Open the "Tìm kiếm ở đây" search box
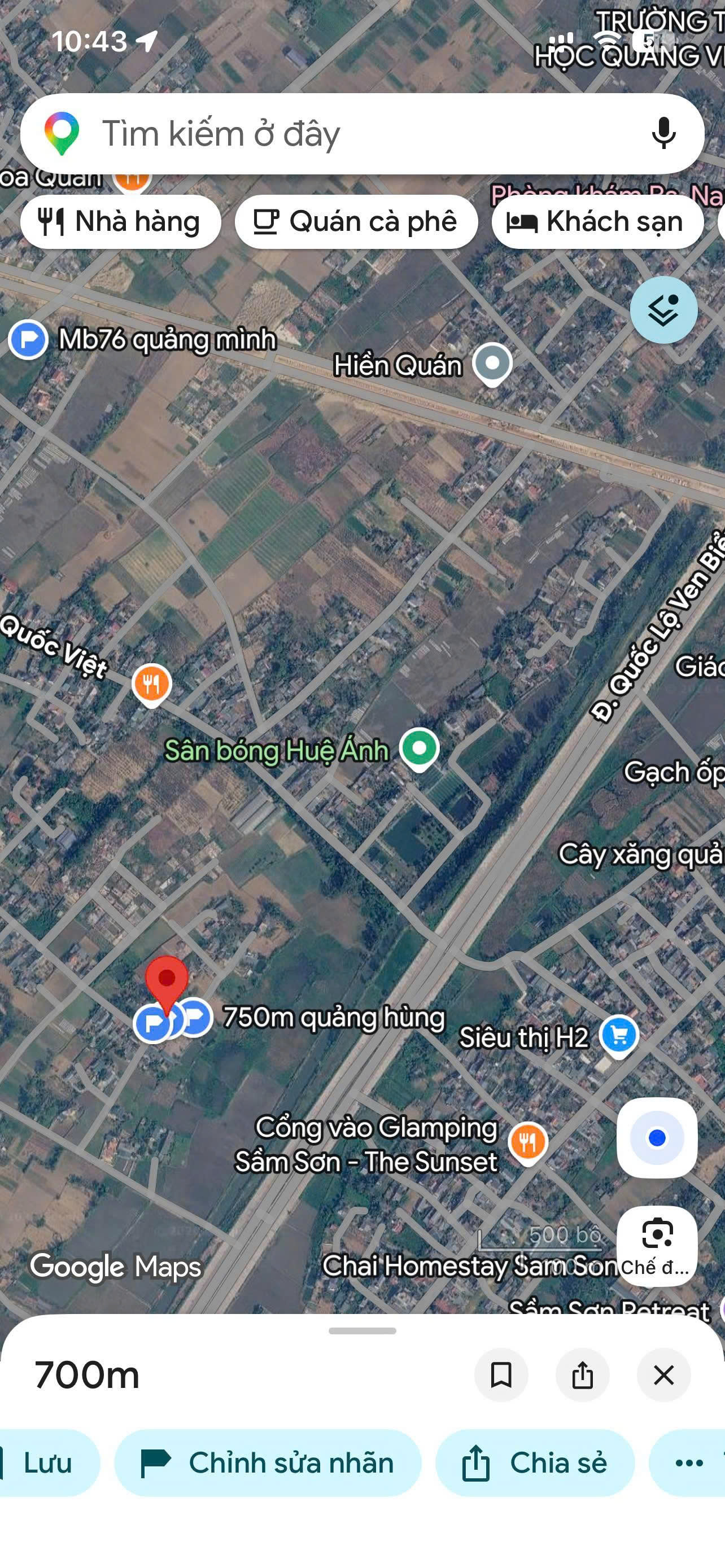The width and height of the screenshot is (725, 1568). pos(362,134)
